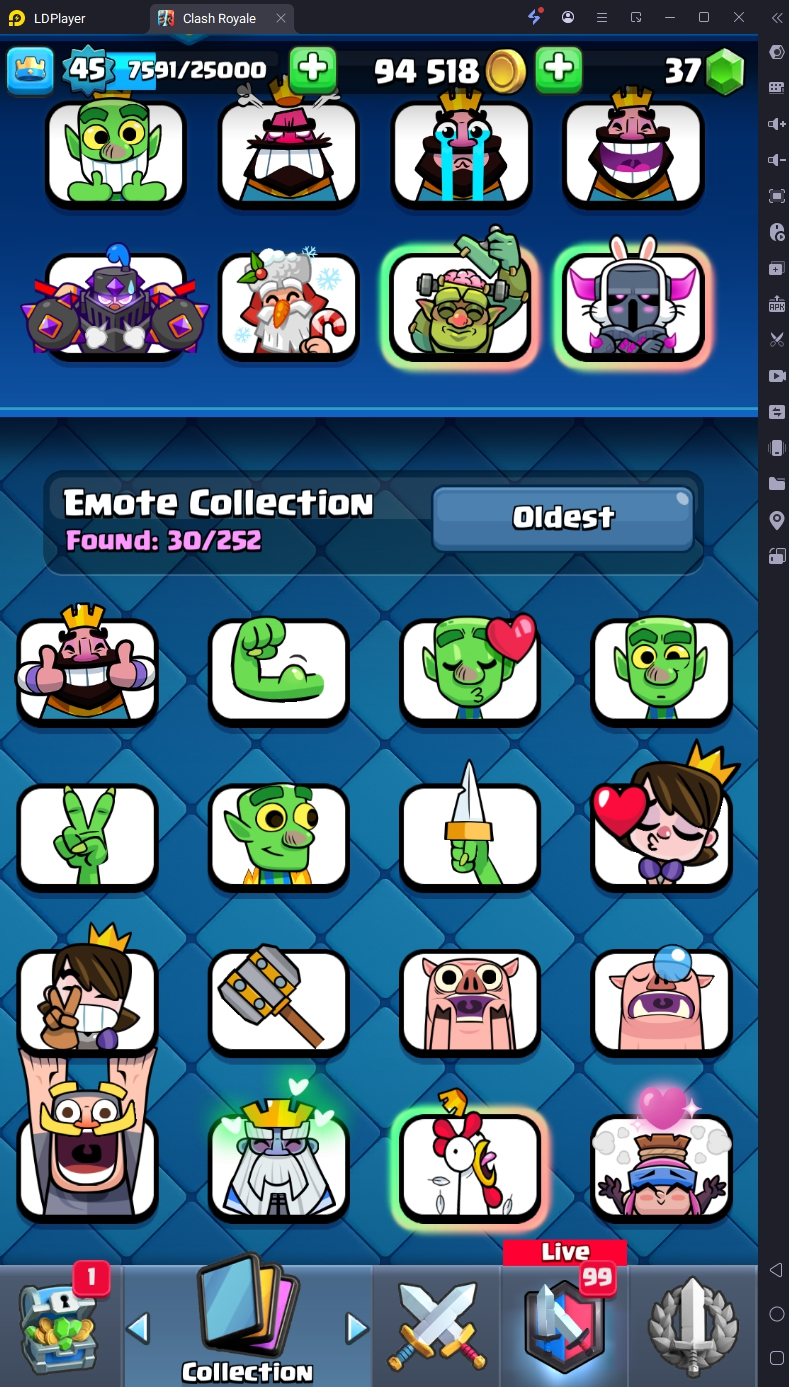Select the hammer emote
The width and height of the screenshot is (789, 1387).
[279, 999]
